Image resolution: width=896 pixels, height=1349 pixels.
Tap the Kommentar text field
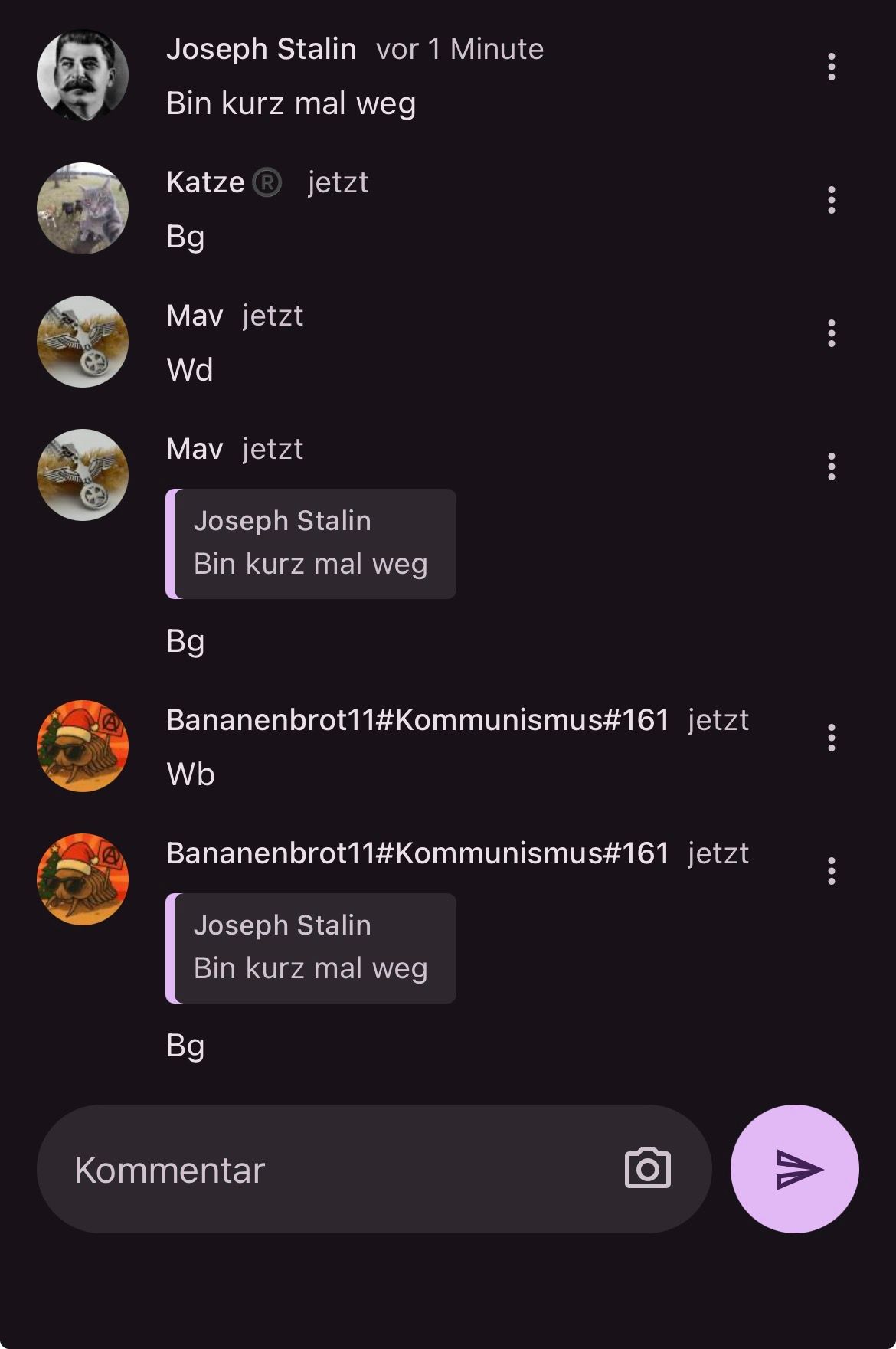(329, 1170)
